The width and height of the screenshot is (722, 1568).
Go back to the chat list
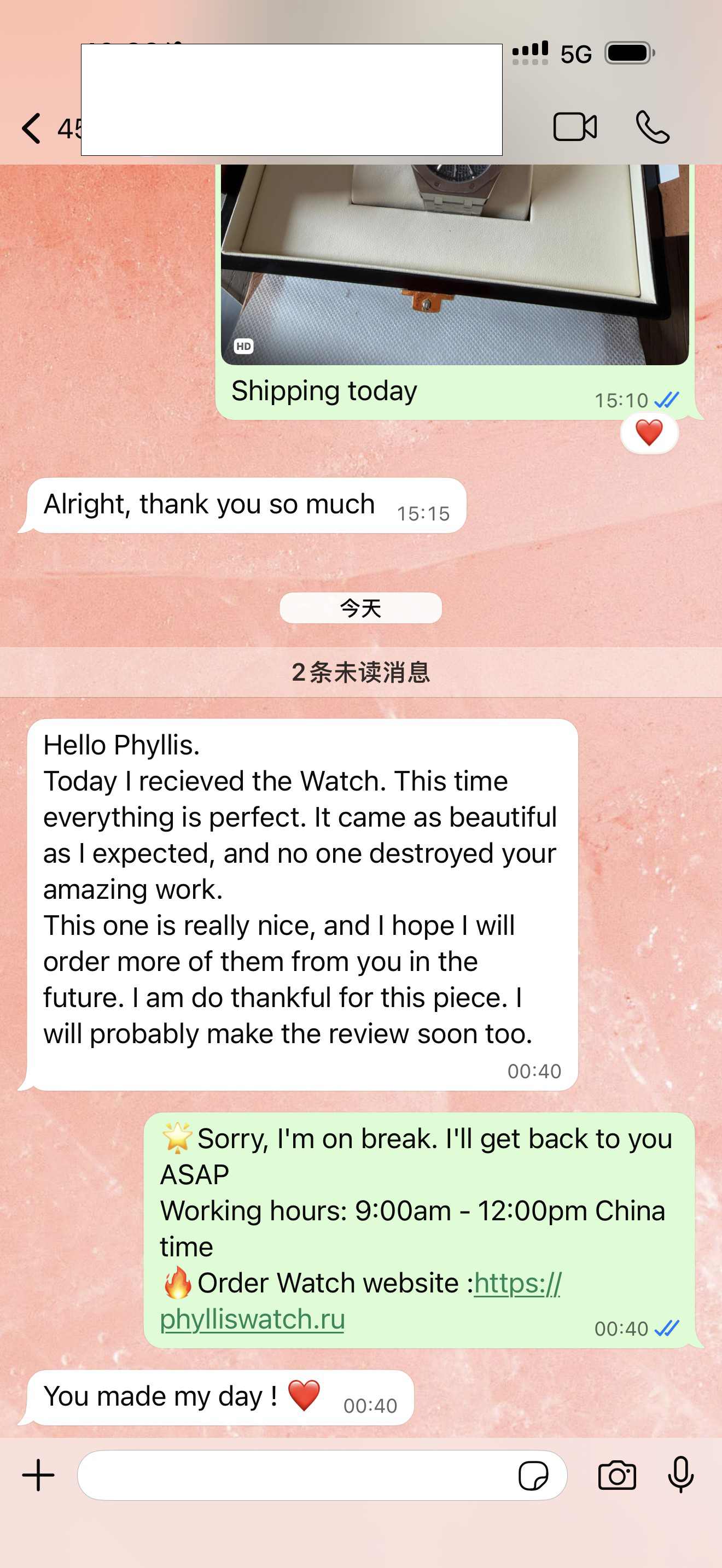pyautogui.click(x=32, y=128)
